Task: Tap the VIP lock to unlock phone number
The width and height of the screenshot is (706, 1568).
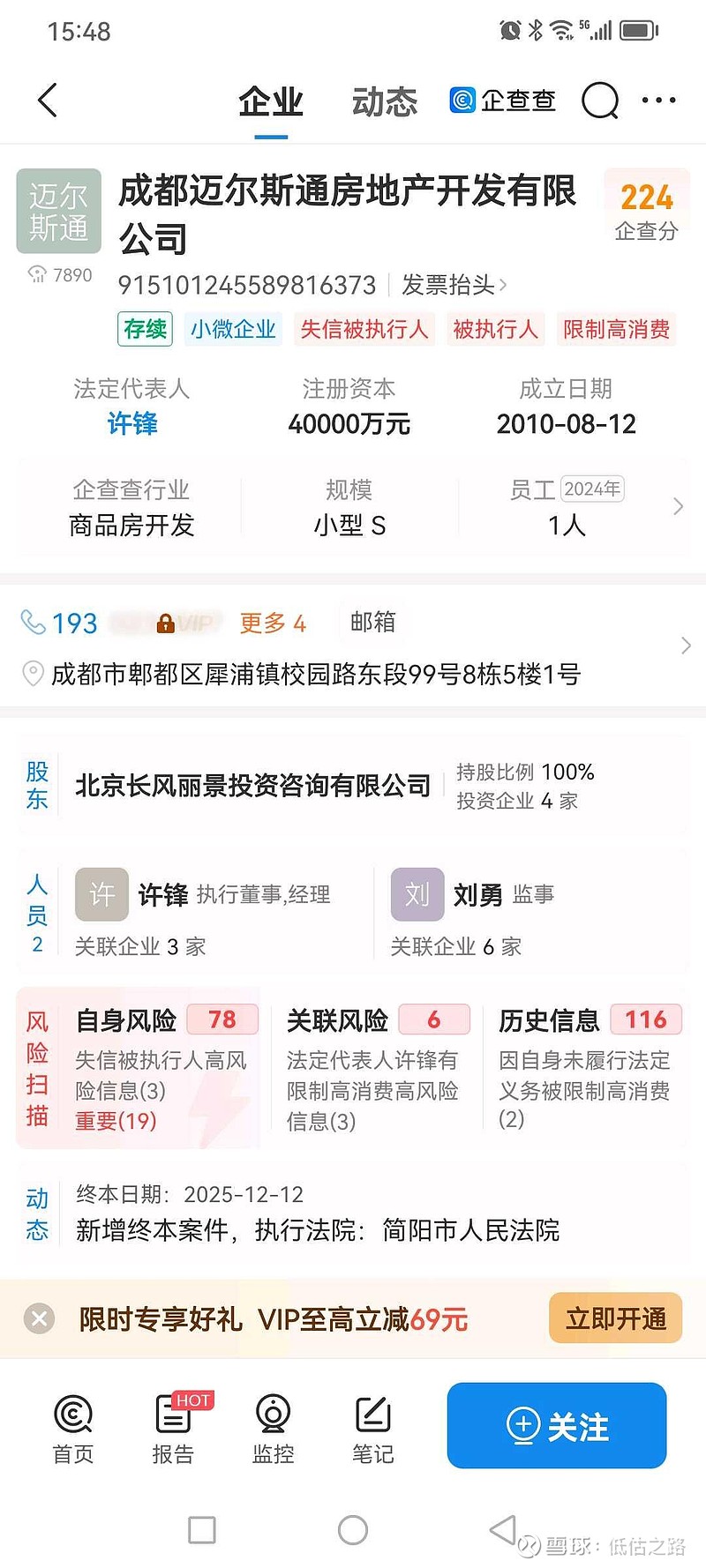Action: (x=166, y=623)
